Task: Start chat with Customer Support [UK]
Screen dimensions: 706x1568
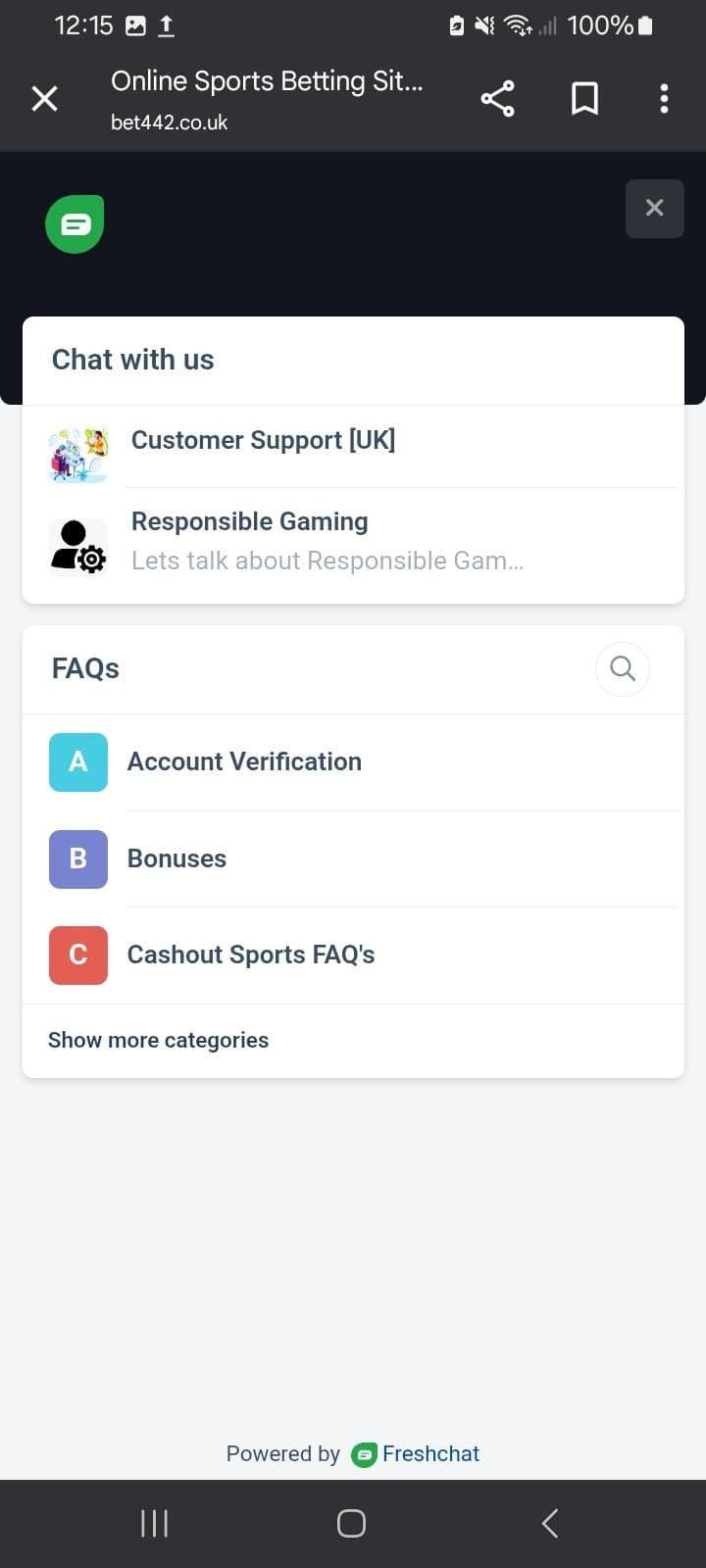Action: coord(263,441)
